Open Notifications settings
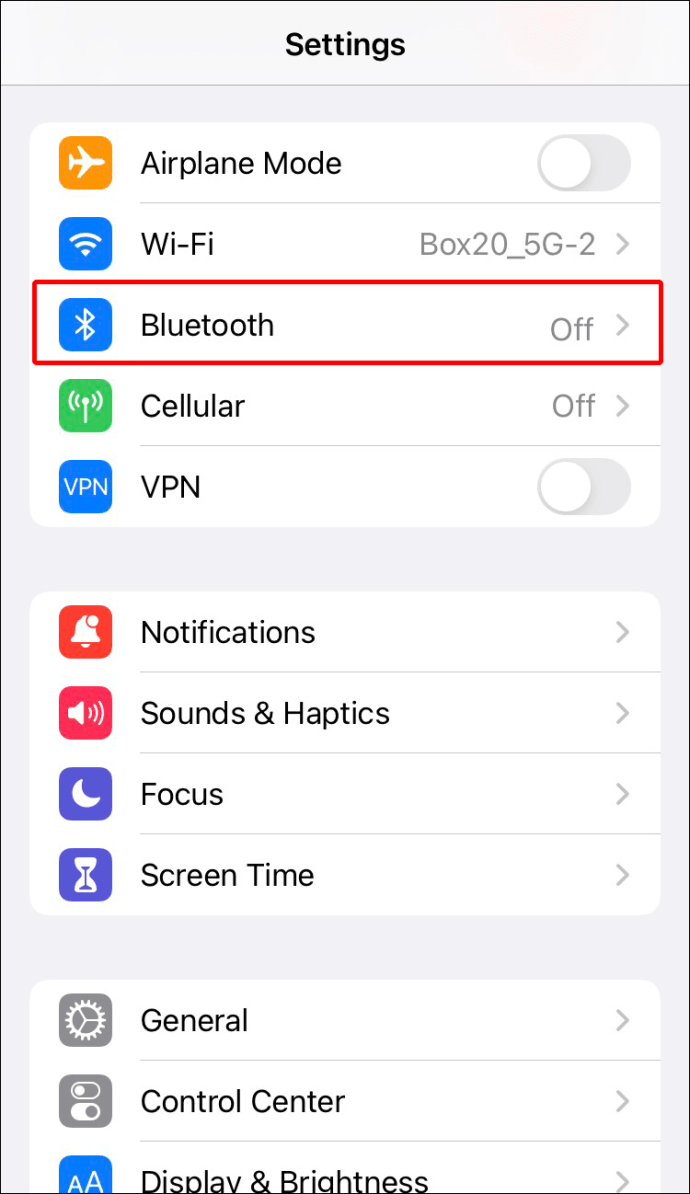Image resolution: width=690 pixels, height=1194 pixels. 345,632
